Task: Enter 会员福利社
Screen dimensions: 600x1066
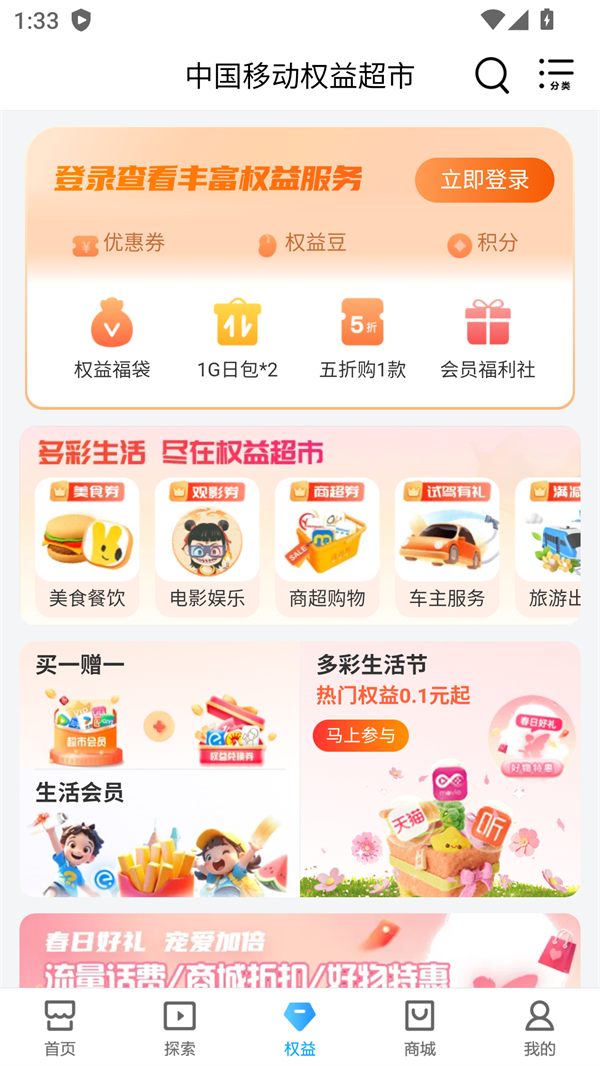Action: pyautogui.click(x=487, y=339)
